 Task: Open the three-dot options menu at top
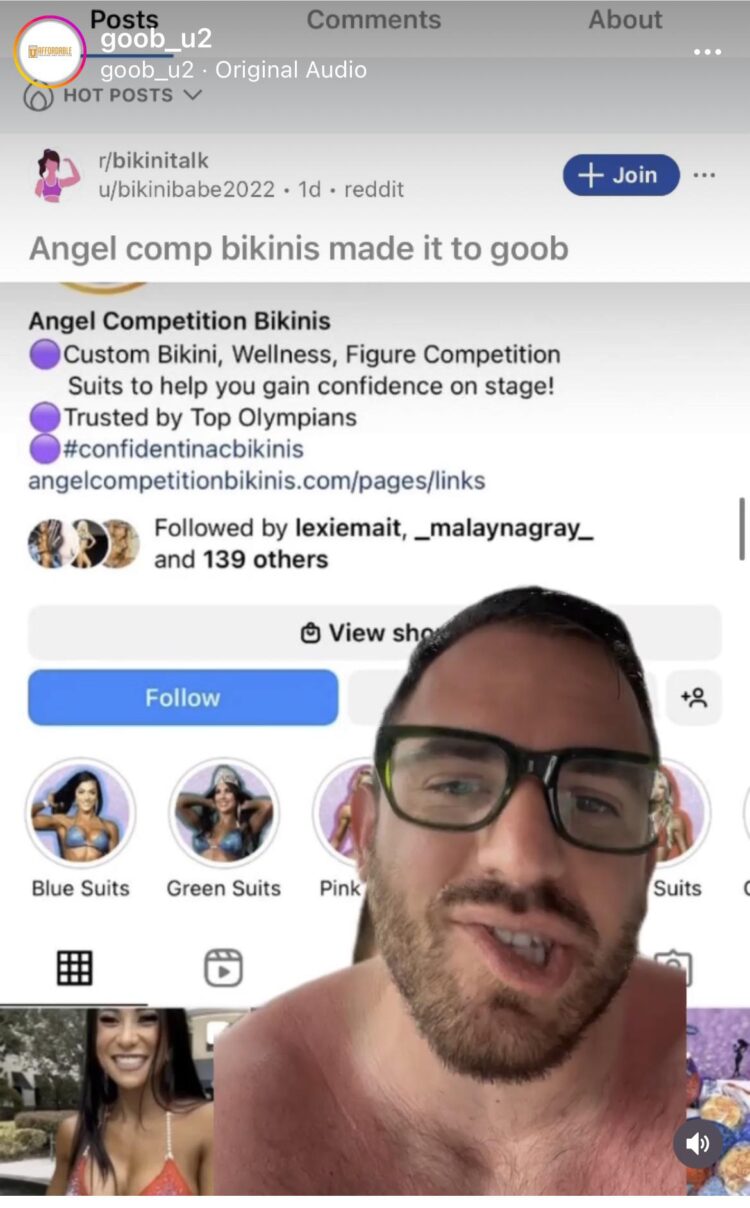[x=707, y=52]
